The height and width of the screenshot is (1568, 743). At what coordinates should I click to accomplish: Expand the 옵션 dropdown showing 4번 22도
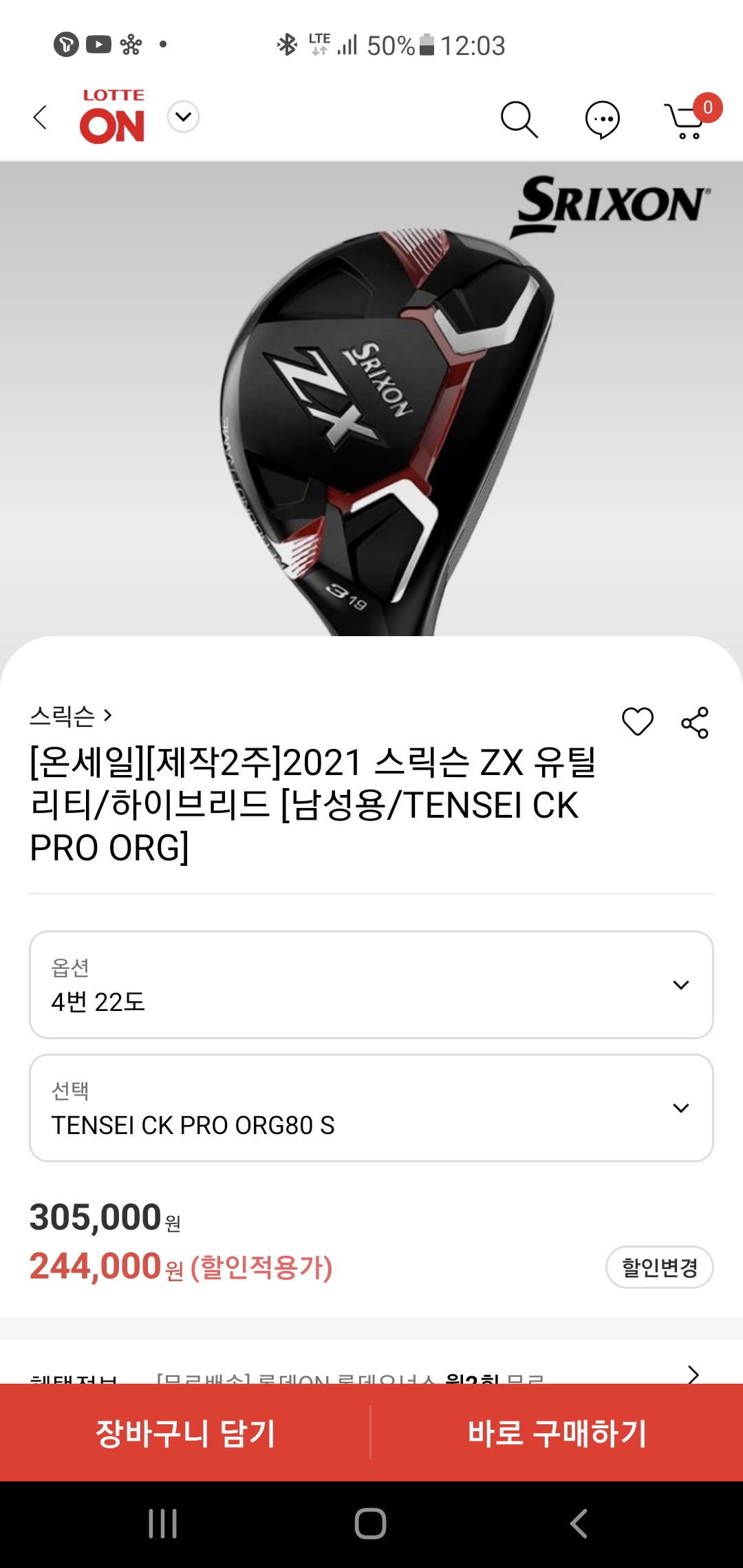click(x=371, y=985)
